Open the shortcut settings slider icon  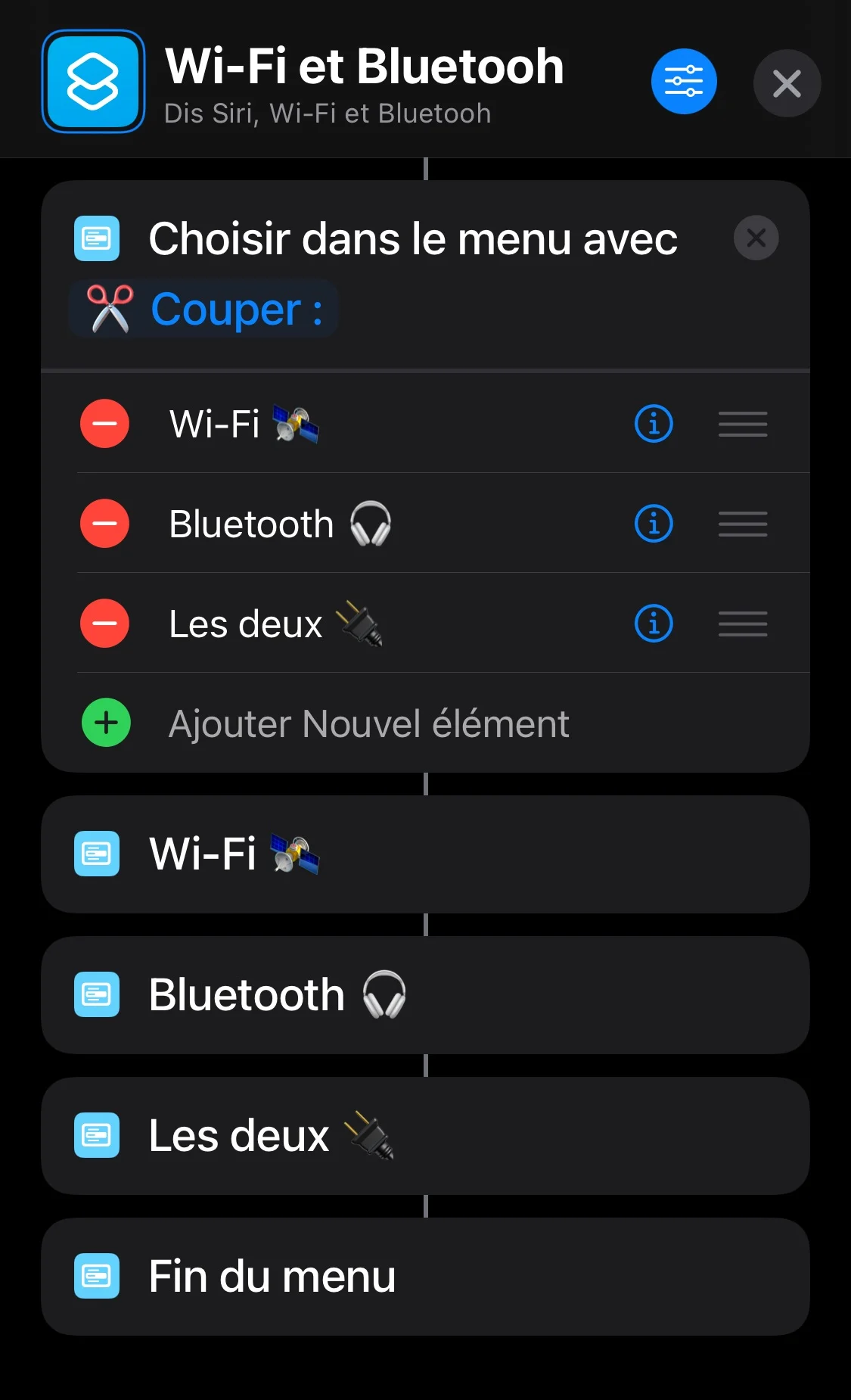[684, 82]
